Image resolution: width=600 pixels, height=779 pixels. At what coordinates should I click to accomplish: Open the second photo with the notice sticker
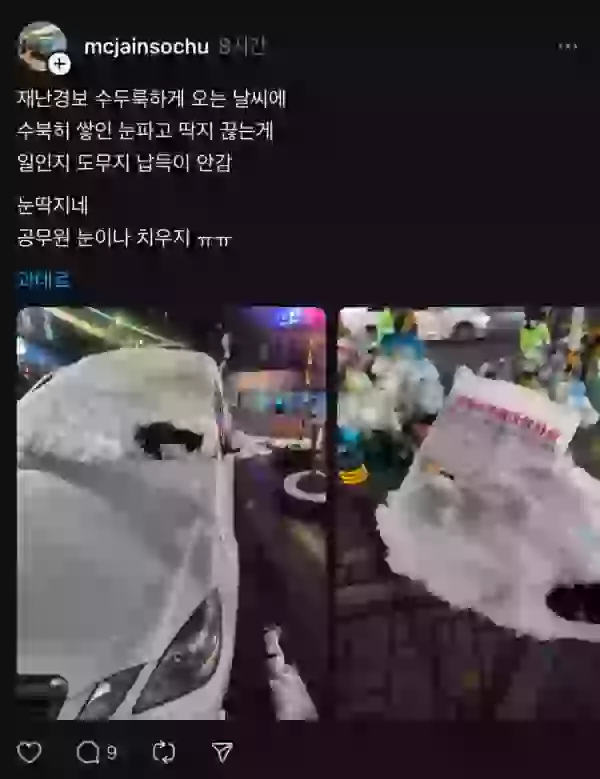click(469, 512)
